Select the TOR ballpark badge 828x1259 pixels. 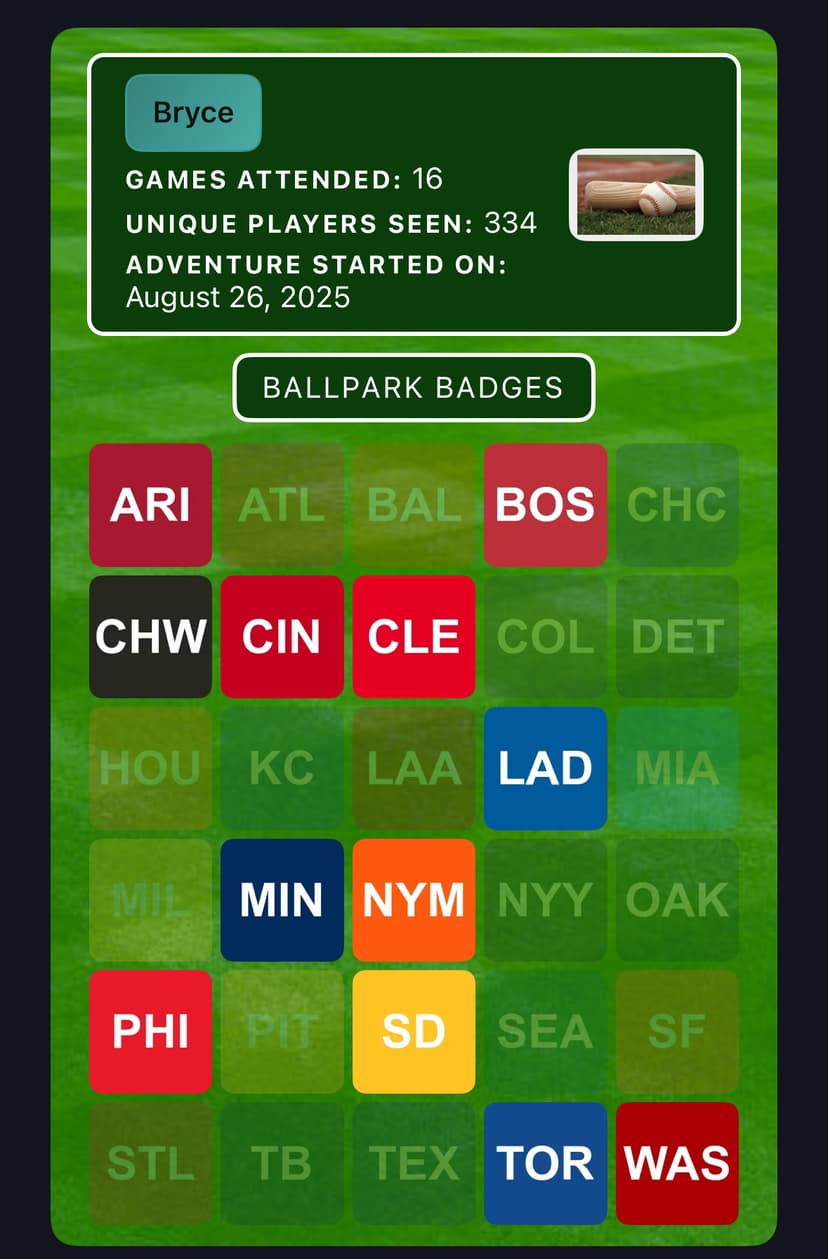pyautogui.click(x=545, y=1163)
